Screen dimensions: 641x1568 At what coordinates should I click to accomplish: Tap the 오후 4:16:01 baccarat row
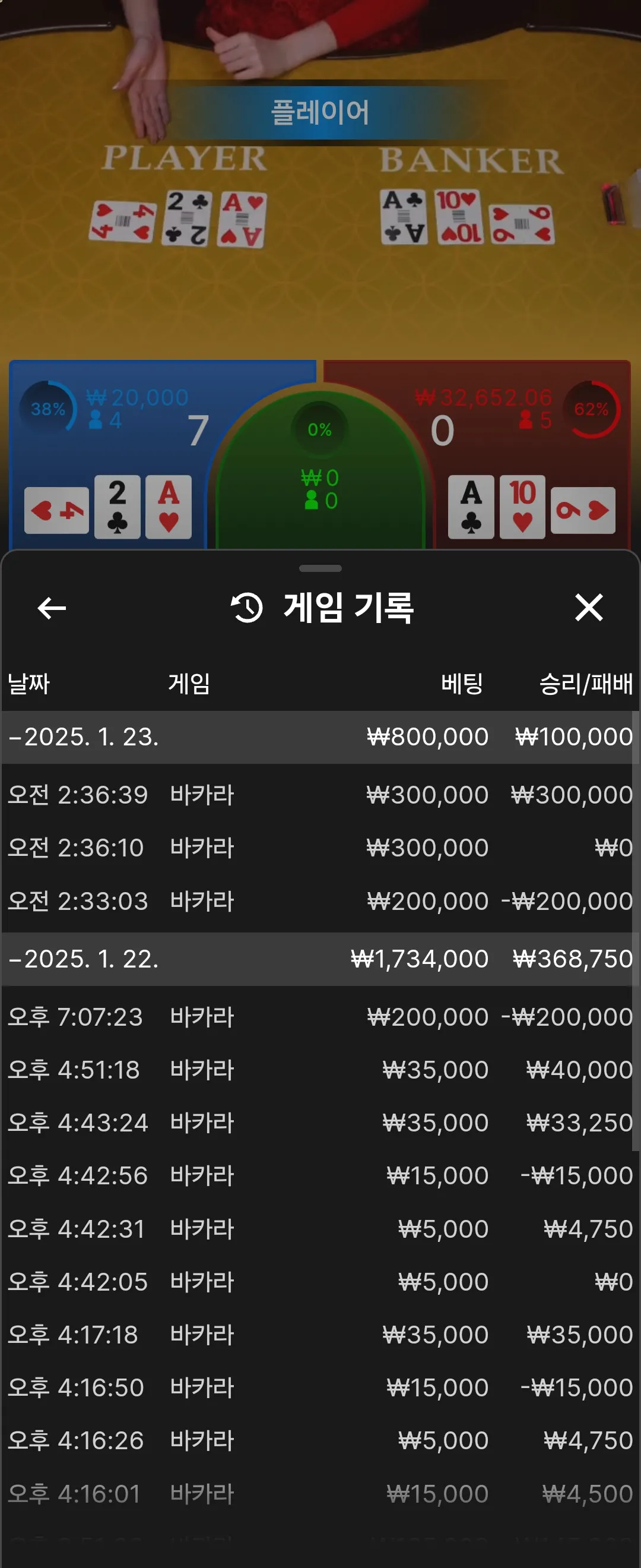320,1494
